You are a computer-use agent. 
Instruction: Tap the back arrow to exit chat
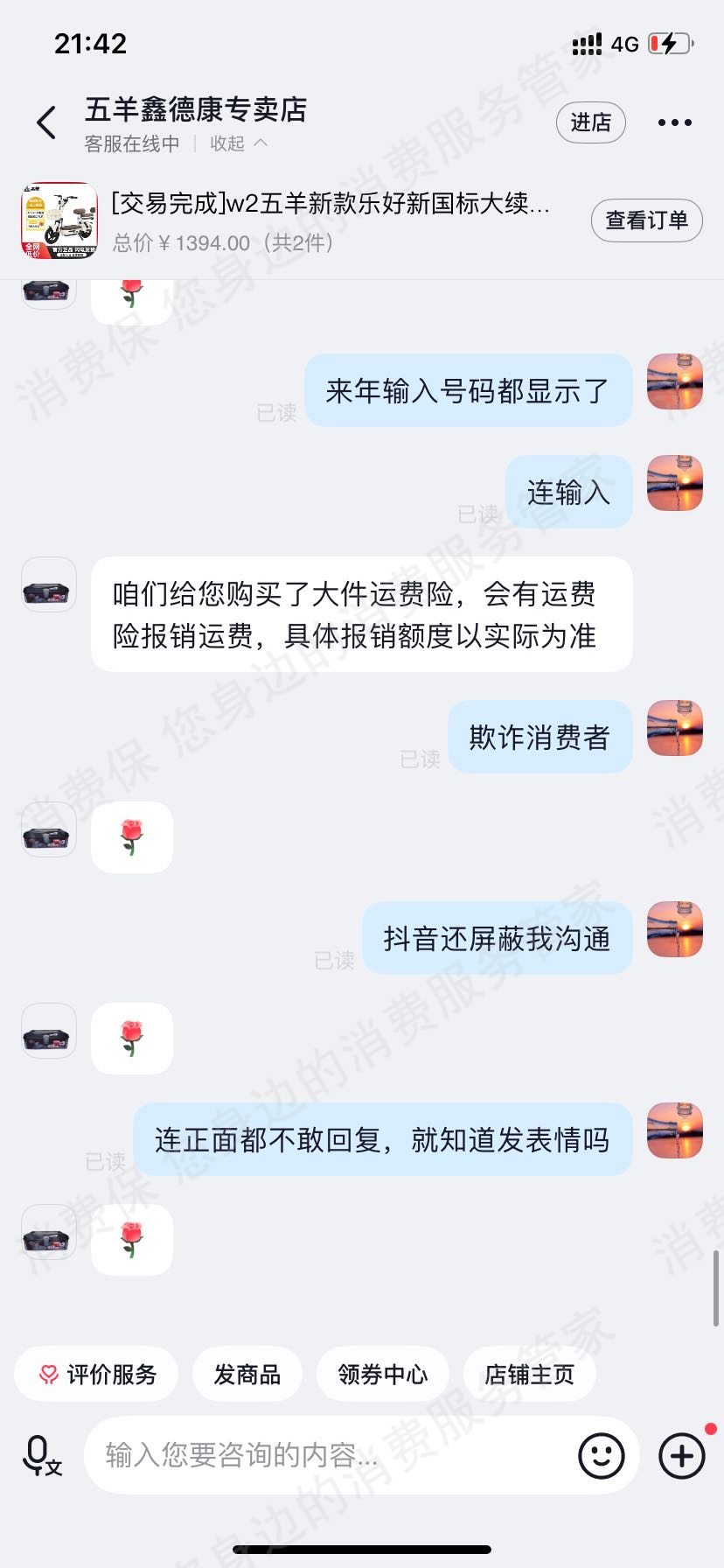pyautogui.click(x=45, y=122)
